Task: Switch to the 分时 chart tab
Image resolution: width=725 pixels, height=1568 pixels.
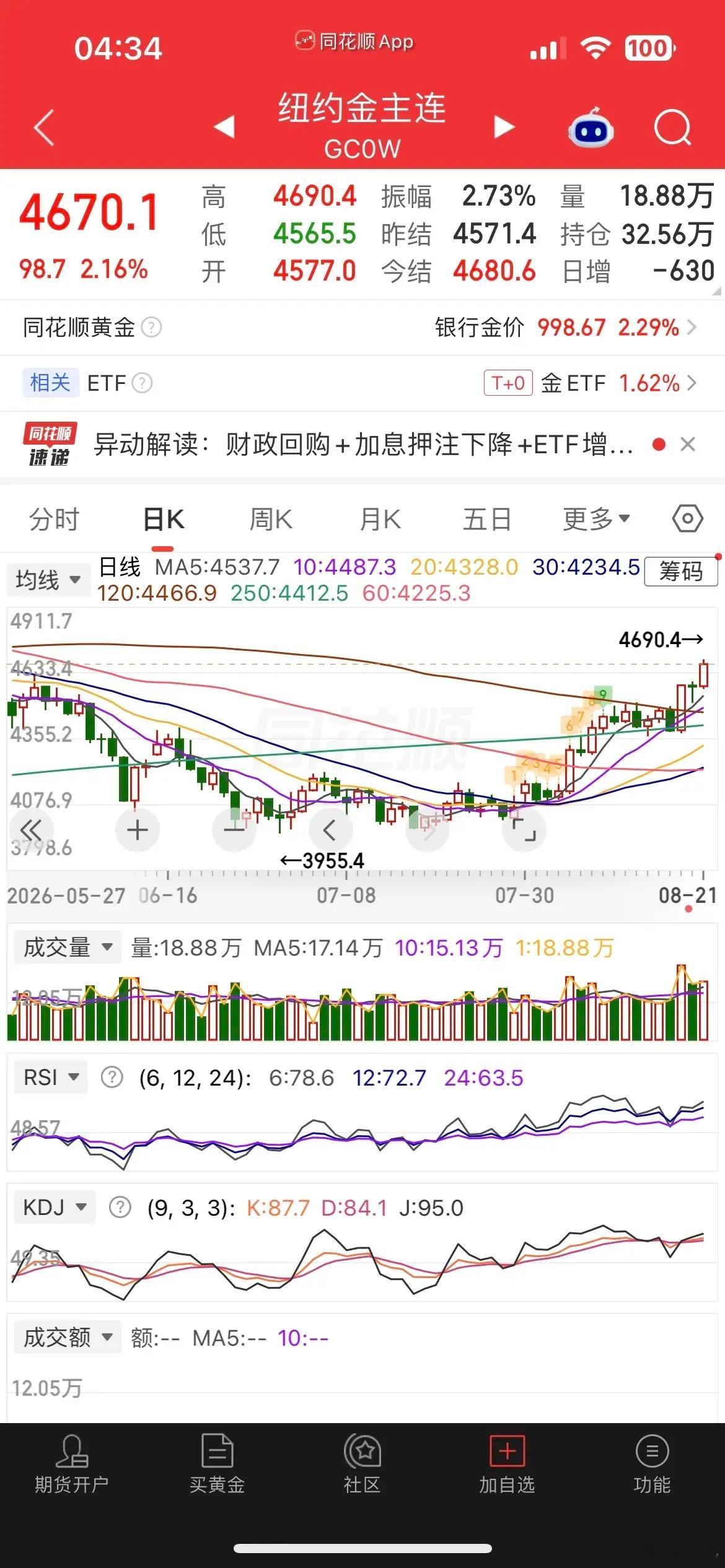Action: (55, 519)
